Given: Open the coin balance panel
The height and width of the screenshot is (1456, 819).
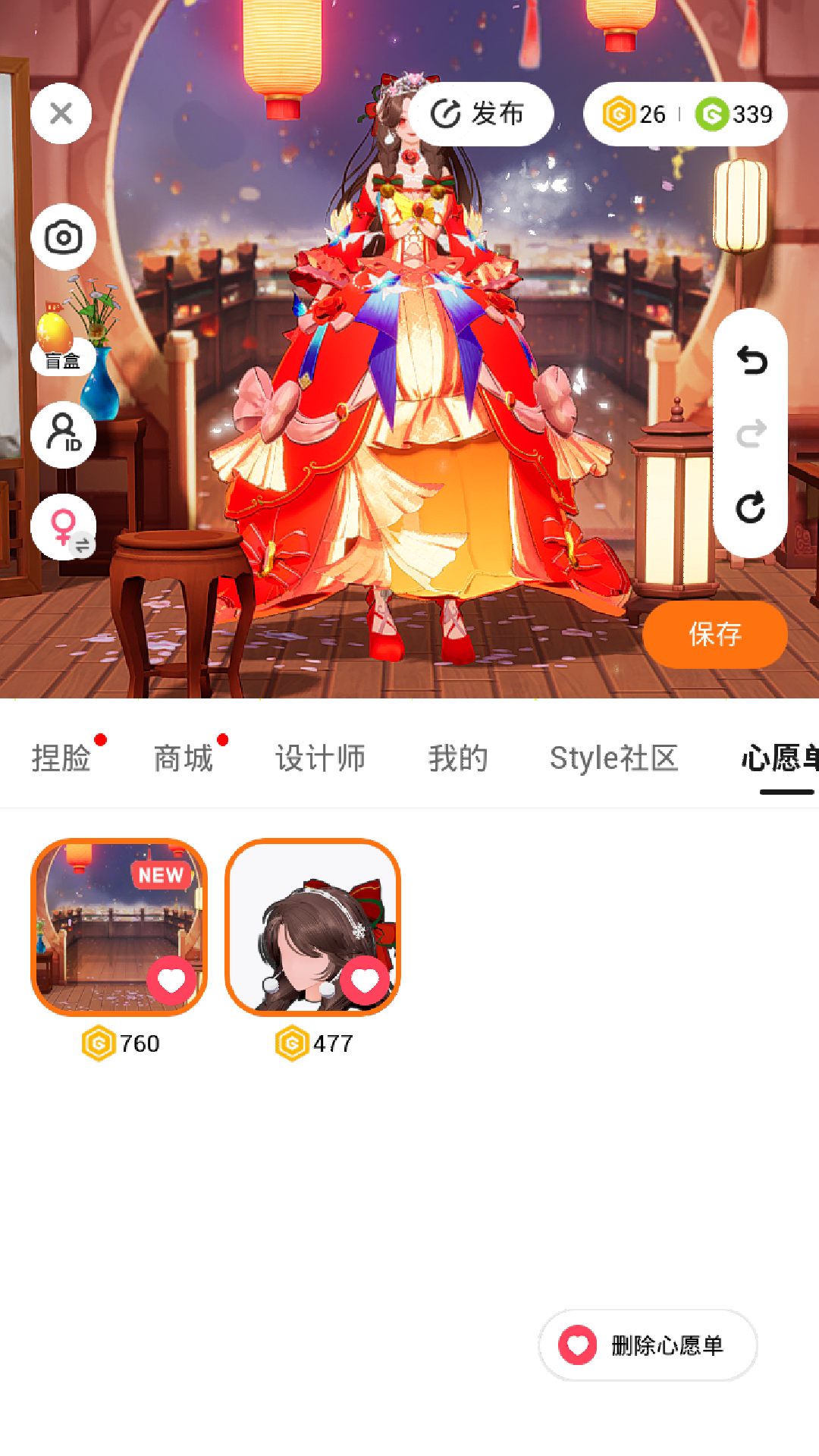Looking at the screenshot, I should click(685, 115).
